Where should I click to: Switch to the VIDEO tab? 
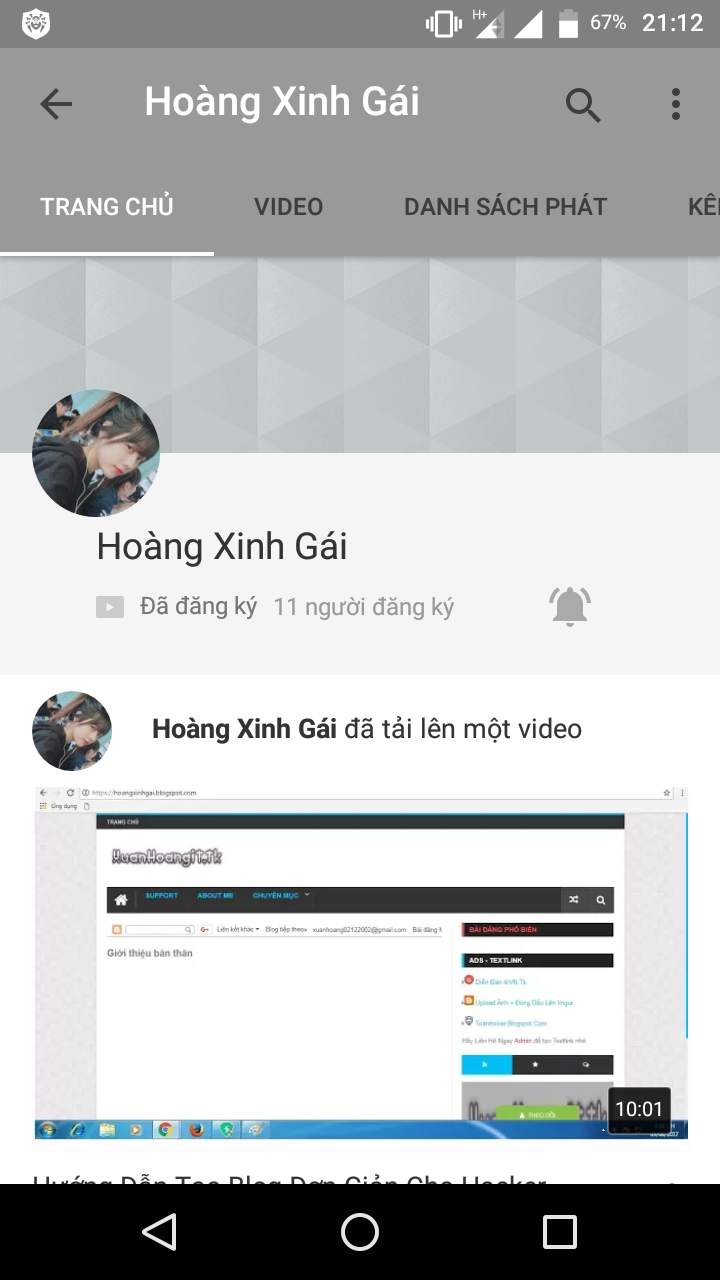click(x=288, y=207)
